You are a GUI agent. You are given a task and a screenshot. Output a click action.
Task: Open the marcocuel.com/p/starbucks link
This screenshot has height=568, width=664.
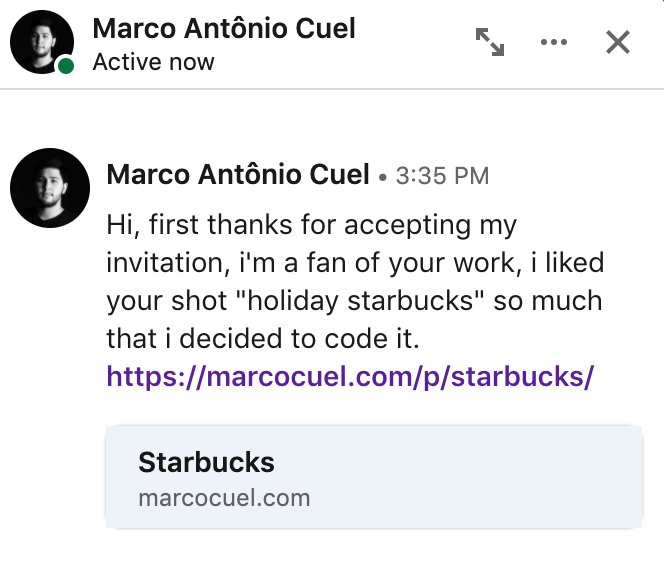click(x=350, y=377)
